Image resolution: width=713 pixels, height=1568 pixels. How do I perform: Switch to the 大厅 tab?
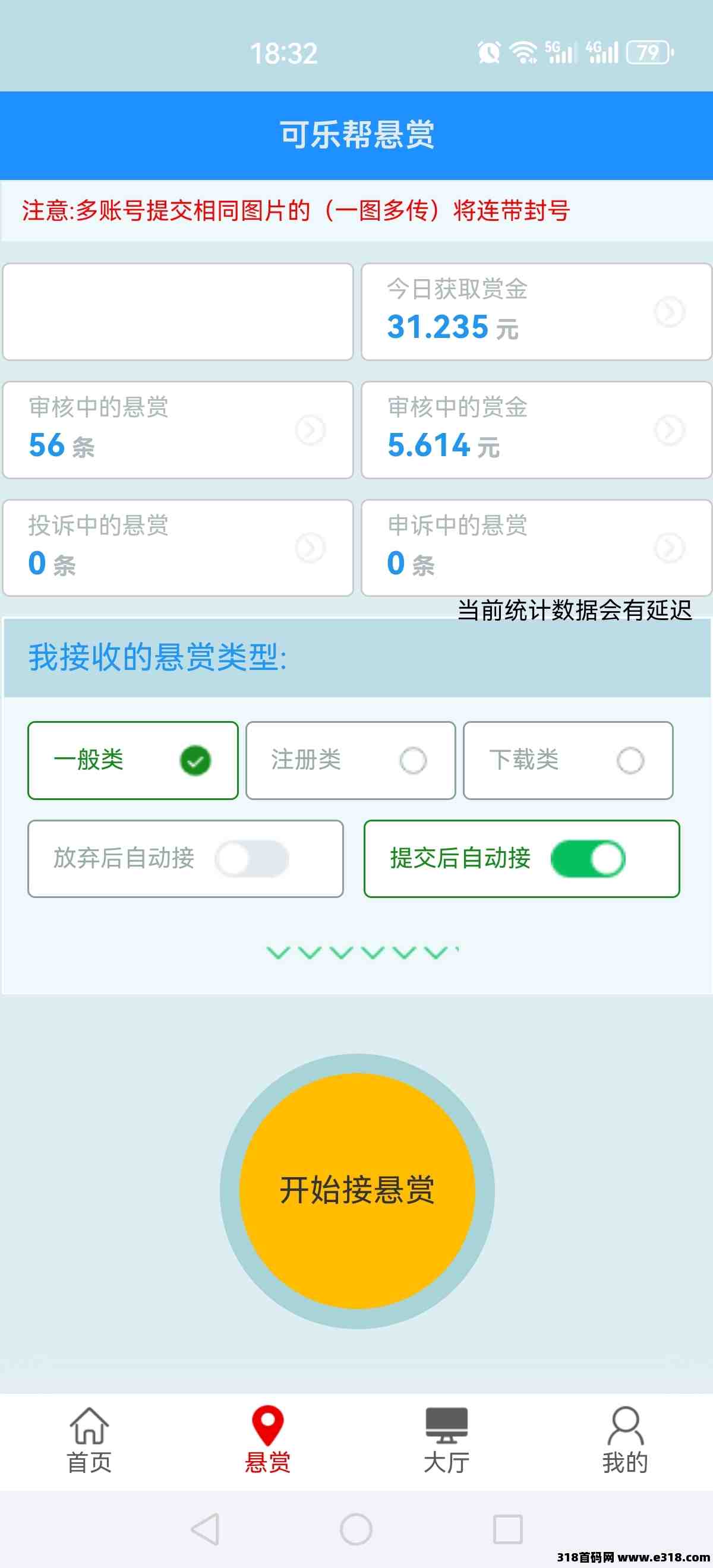[446, 1441]
